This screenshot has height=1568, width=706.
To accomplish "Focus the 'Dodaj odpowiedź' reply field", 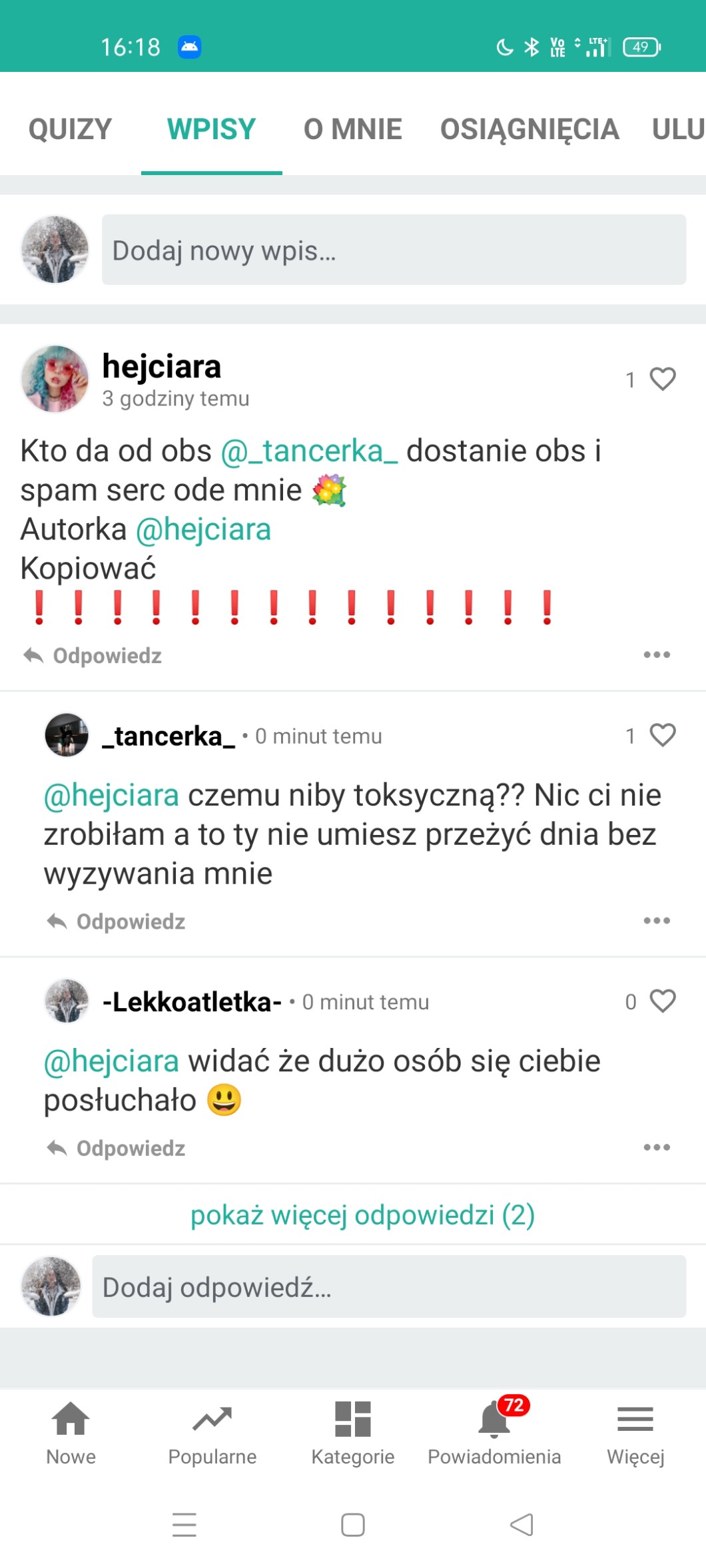I will click(388, 1287).
